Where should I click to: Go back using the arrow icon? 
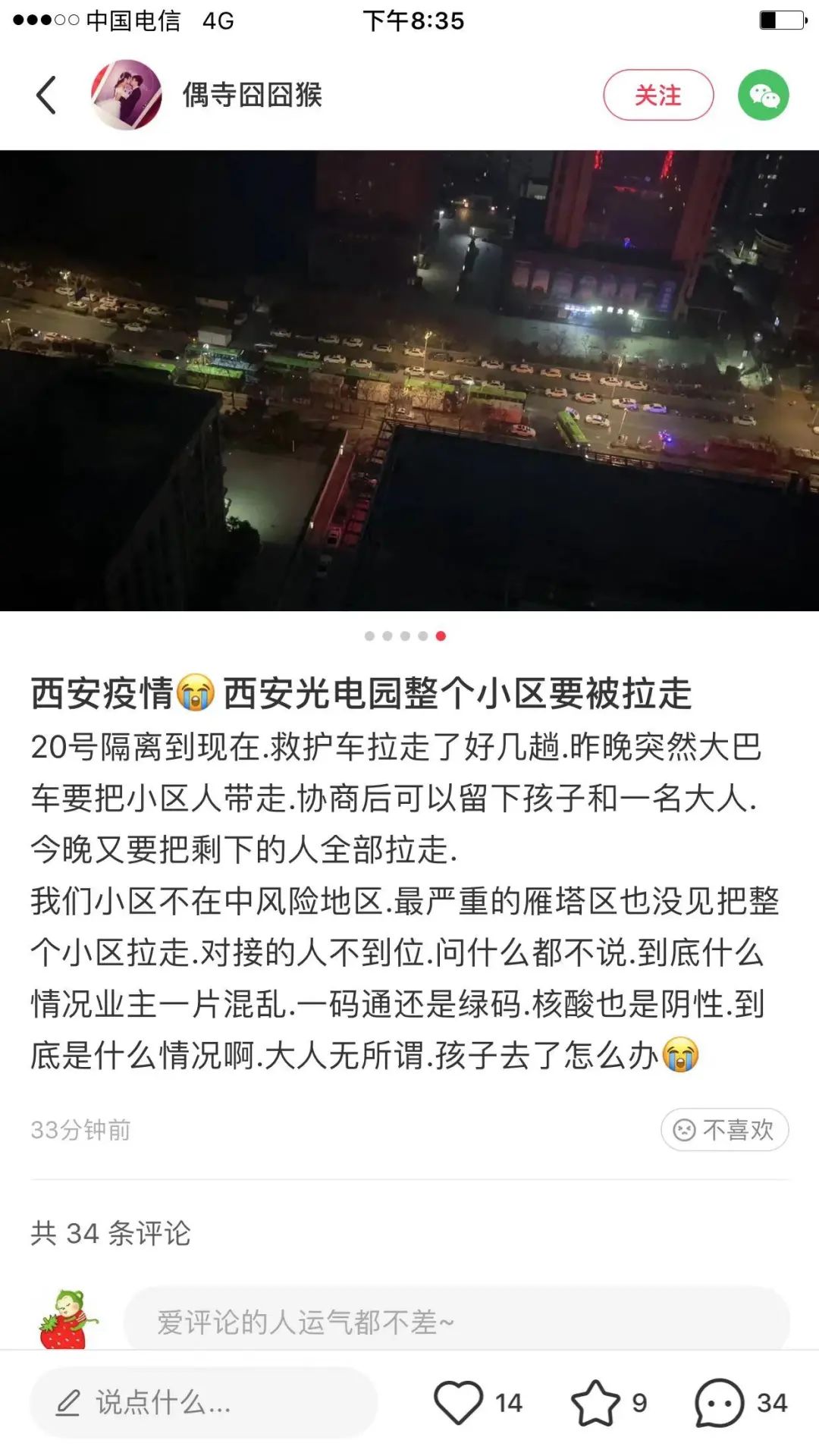tap(47, 96)
